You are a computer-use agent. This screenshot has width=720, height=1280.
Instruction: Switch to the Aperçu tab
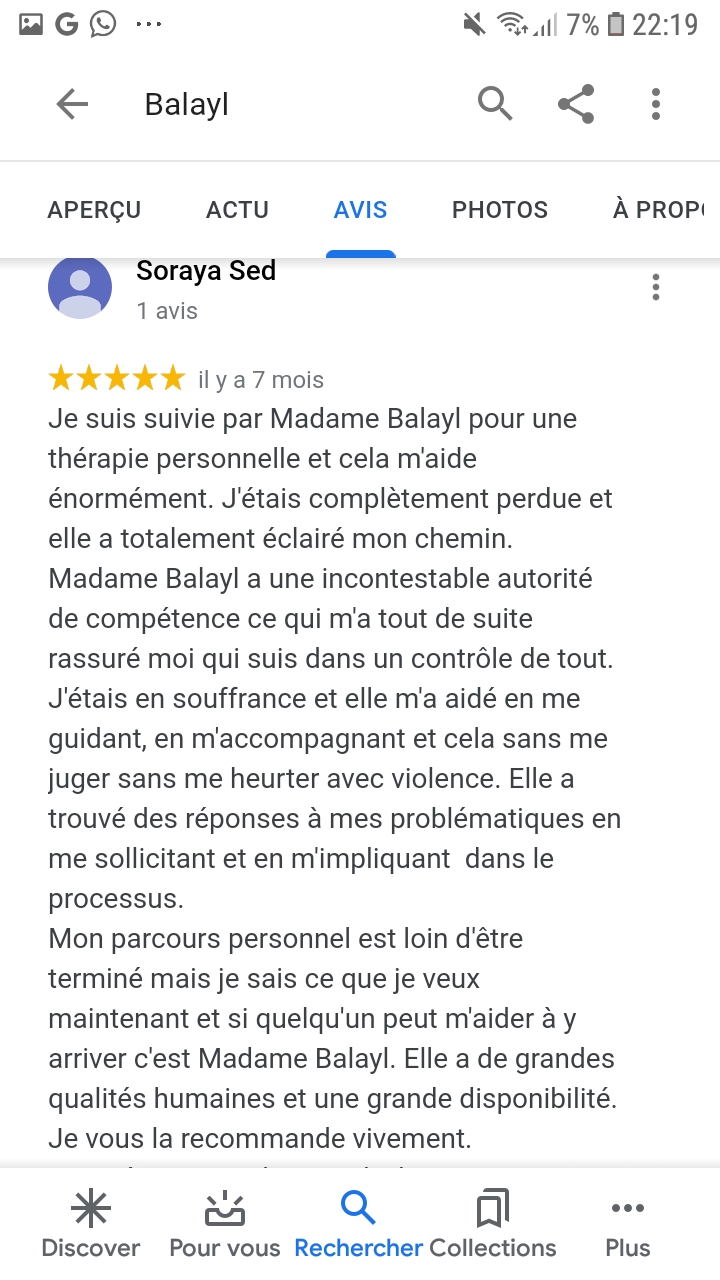click(94, 210)
